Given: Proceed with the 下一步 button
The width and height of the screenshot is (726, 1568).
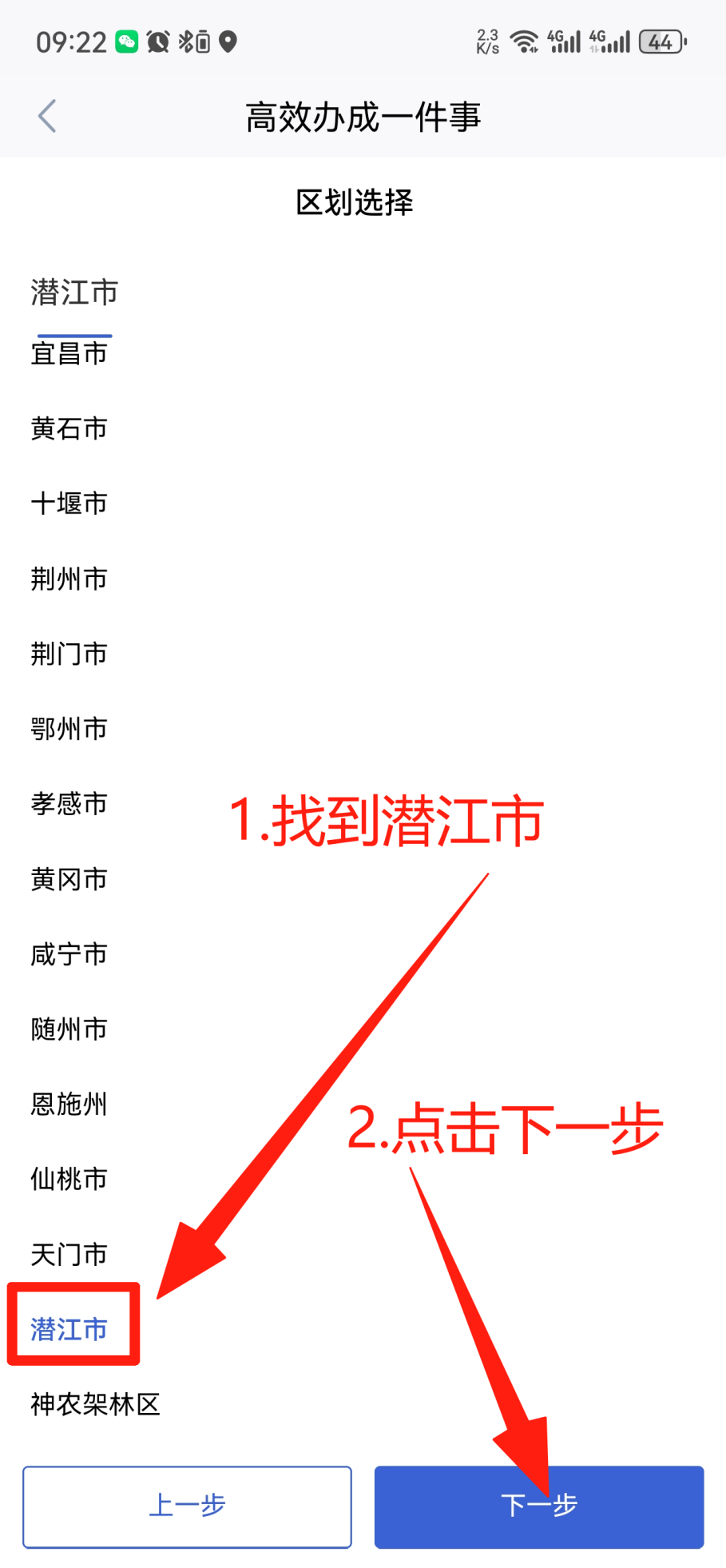Looking at the screenshot, I should pos(539,1506).
